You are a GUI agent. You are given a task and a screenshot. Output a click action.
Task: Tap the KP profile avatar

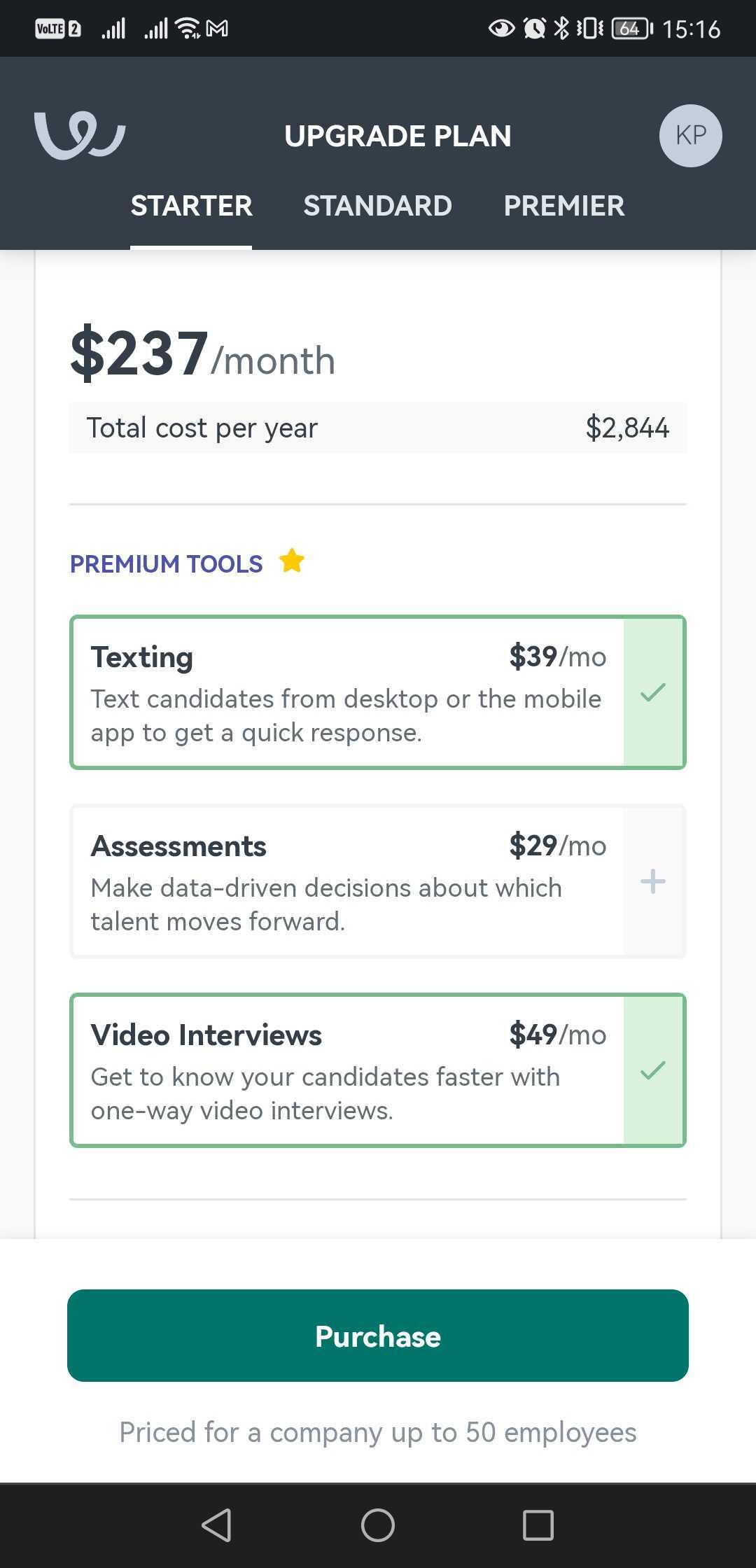pyautogui.click(x=690, y=136)
